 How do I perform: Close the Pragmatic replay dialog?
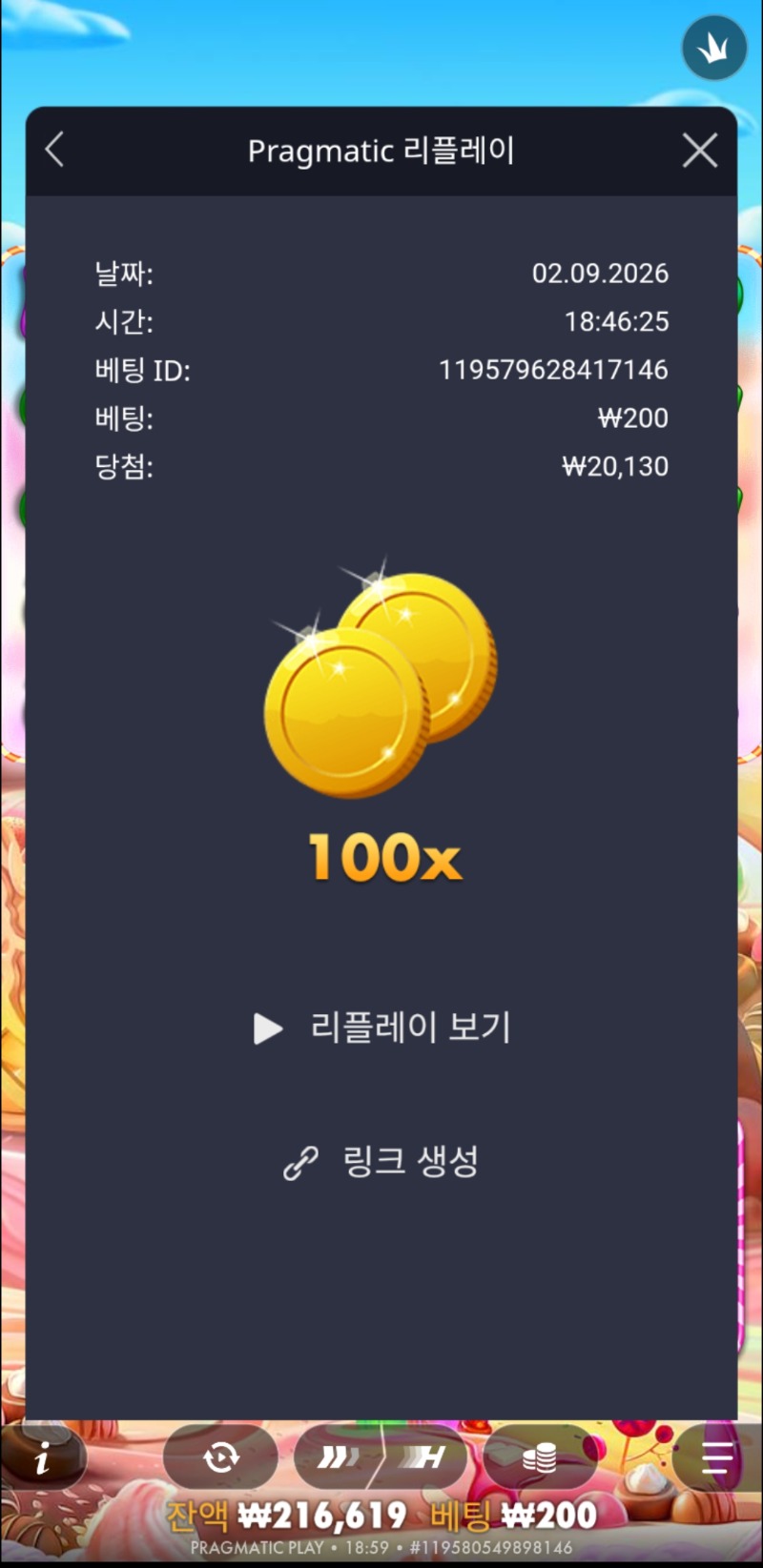700,151
